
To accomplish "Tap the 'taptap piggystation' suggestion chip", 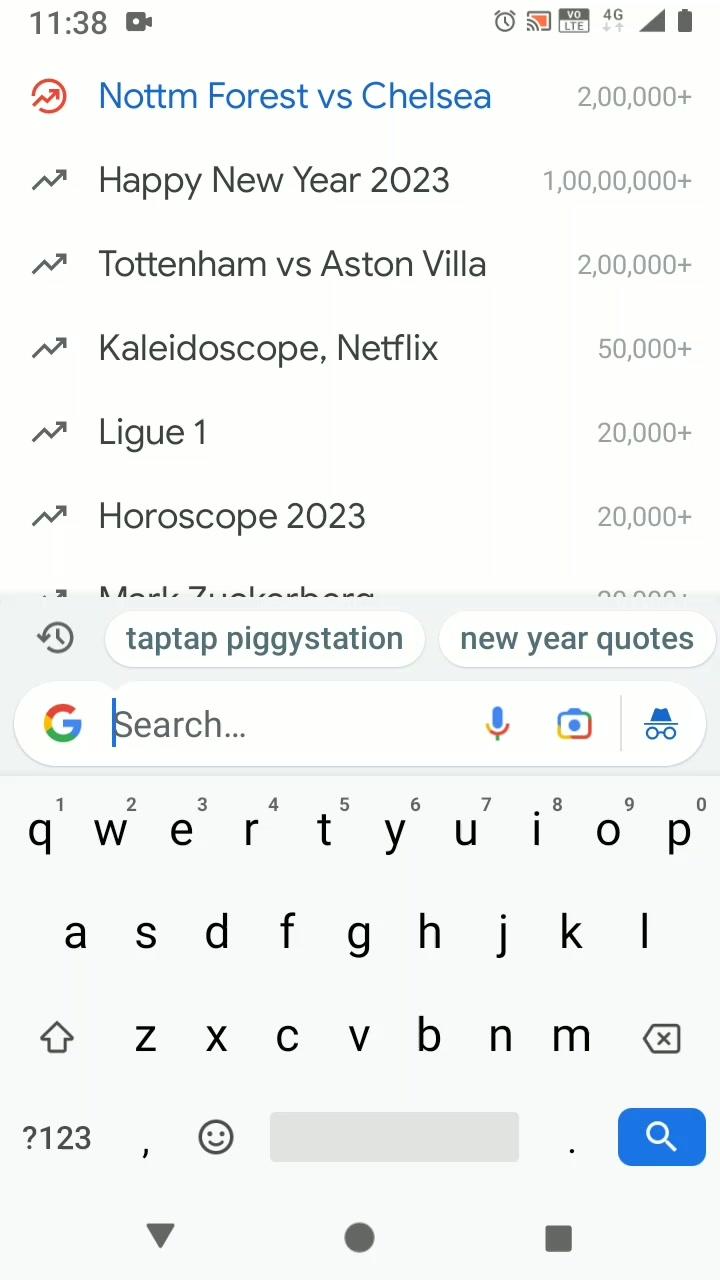I will 264,638.
